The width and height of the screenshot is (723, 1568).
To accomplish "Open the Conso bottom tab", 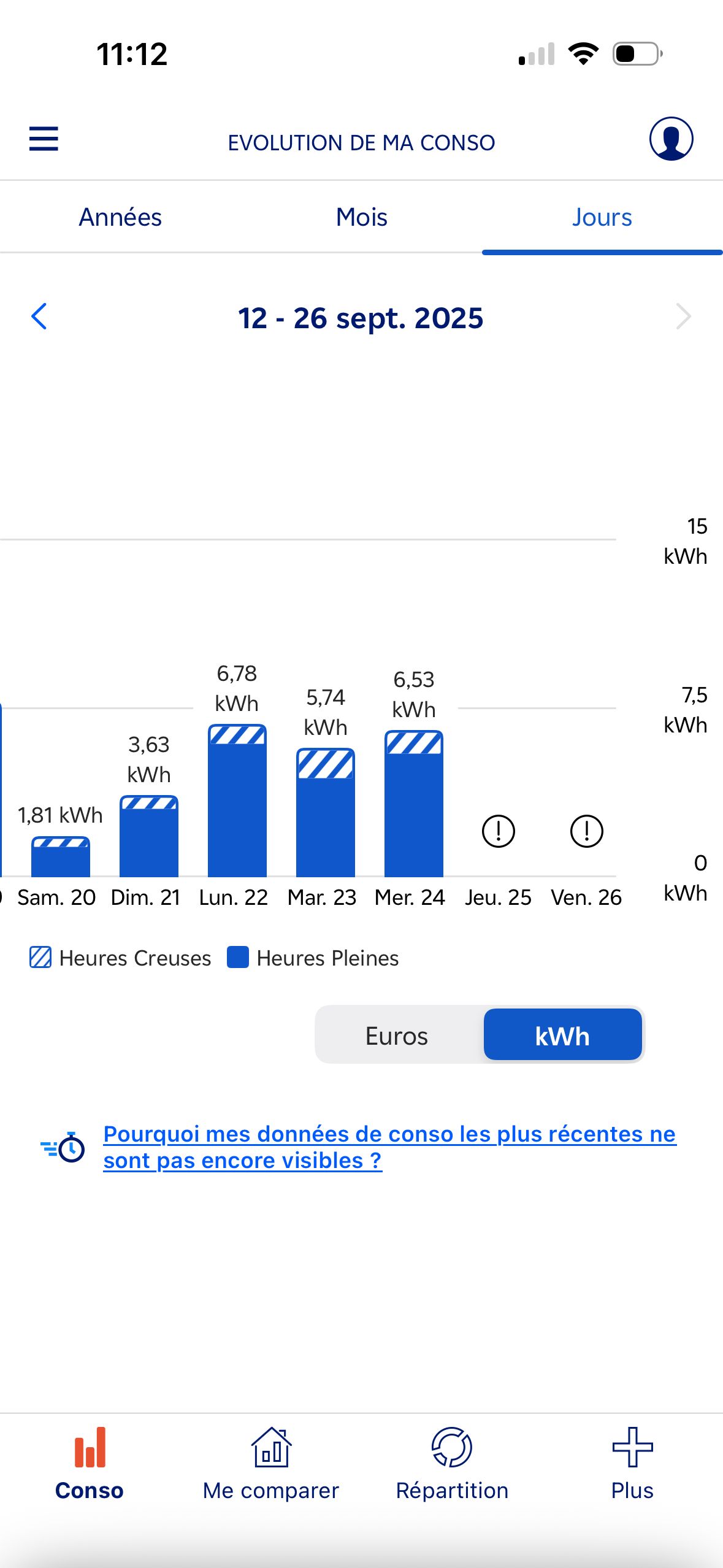I will 90,1464.
